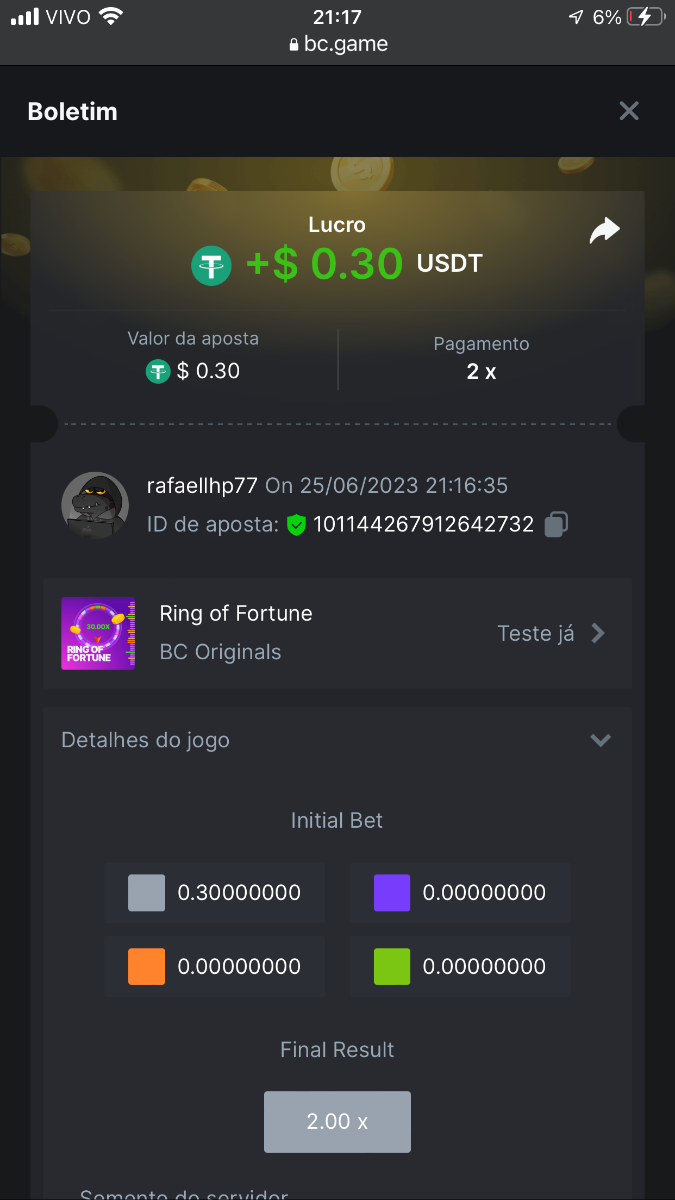Viewport: 675px width, 1200px height.
Task: Collapse the Detalhes do jogo section
Action: [x=600, y=741]
